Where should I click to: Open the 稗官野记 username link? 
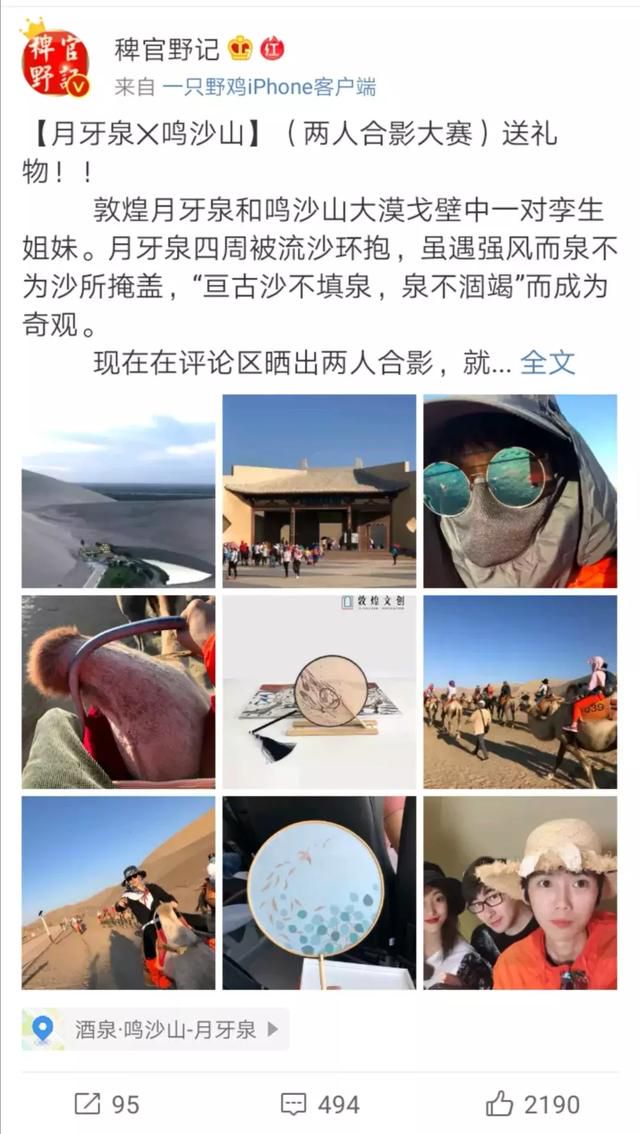167,49
